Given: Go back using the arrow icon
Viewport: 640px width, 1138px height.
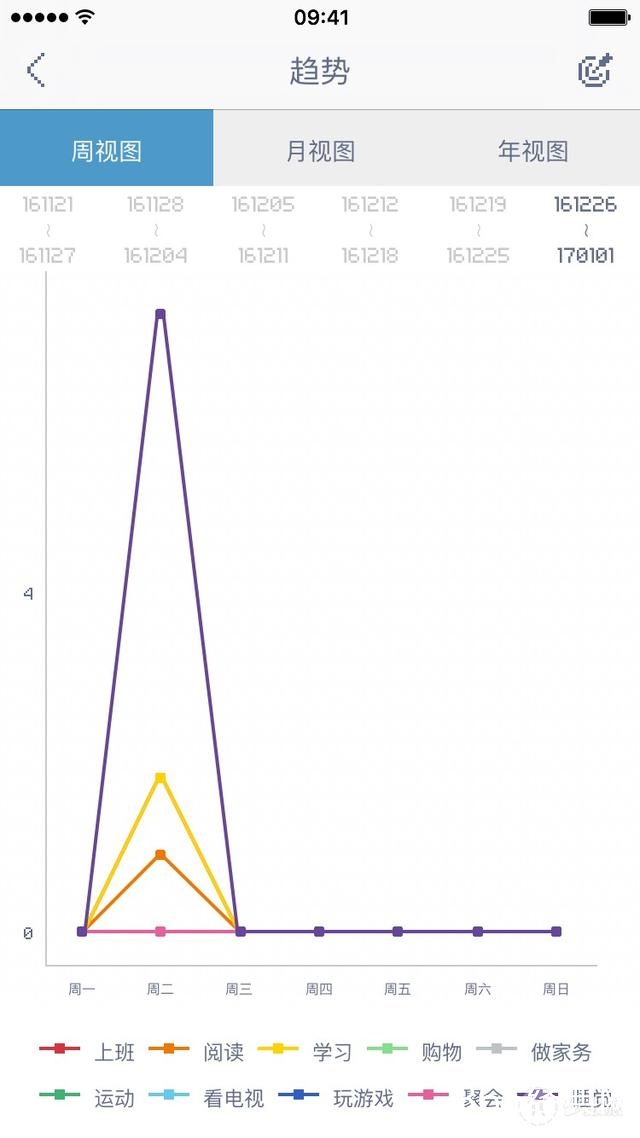Looking at the screenshot, I should 36,71.
